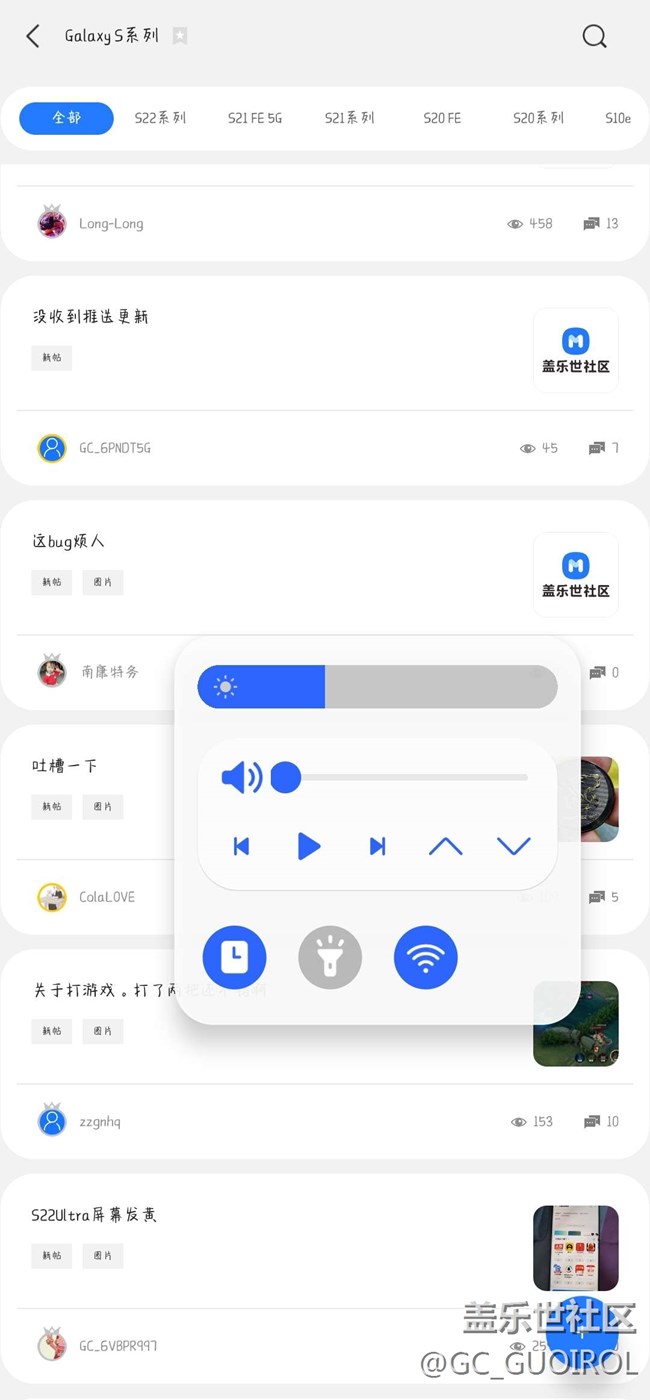Favorite Galaxy S系列 with the star
Image resolution: width=650 pixels, height=1400 pixels.
tap(180, 36)
